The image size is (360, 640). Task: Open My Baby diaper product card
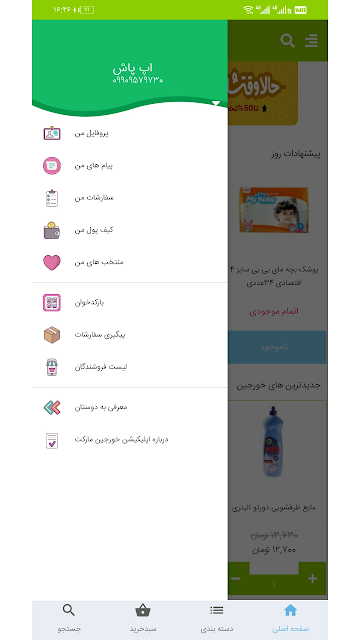click(274, 245)
